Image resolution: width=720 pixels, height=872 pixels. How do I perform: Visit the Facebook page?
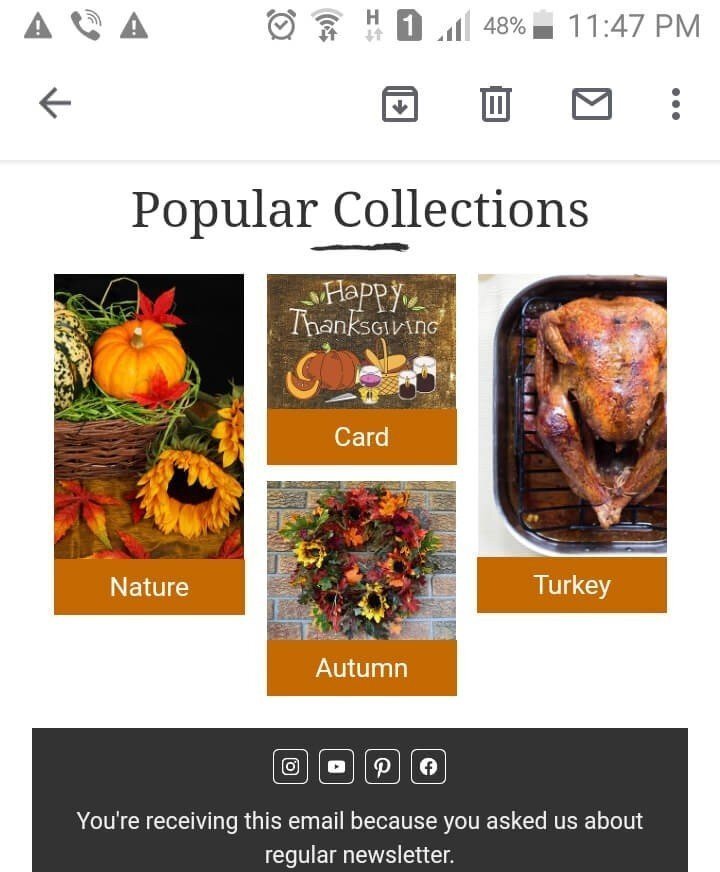click(428, 767)
